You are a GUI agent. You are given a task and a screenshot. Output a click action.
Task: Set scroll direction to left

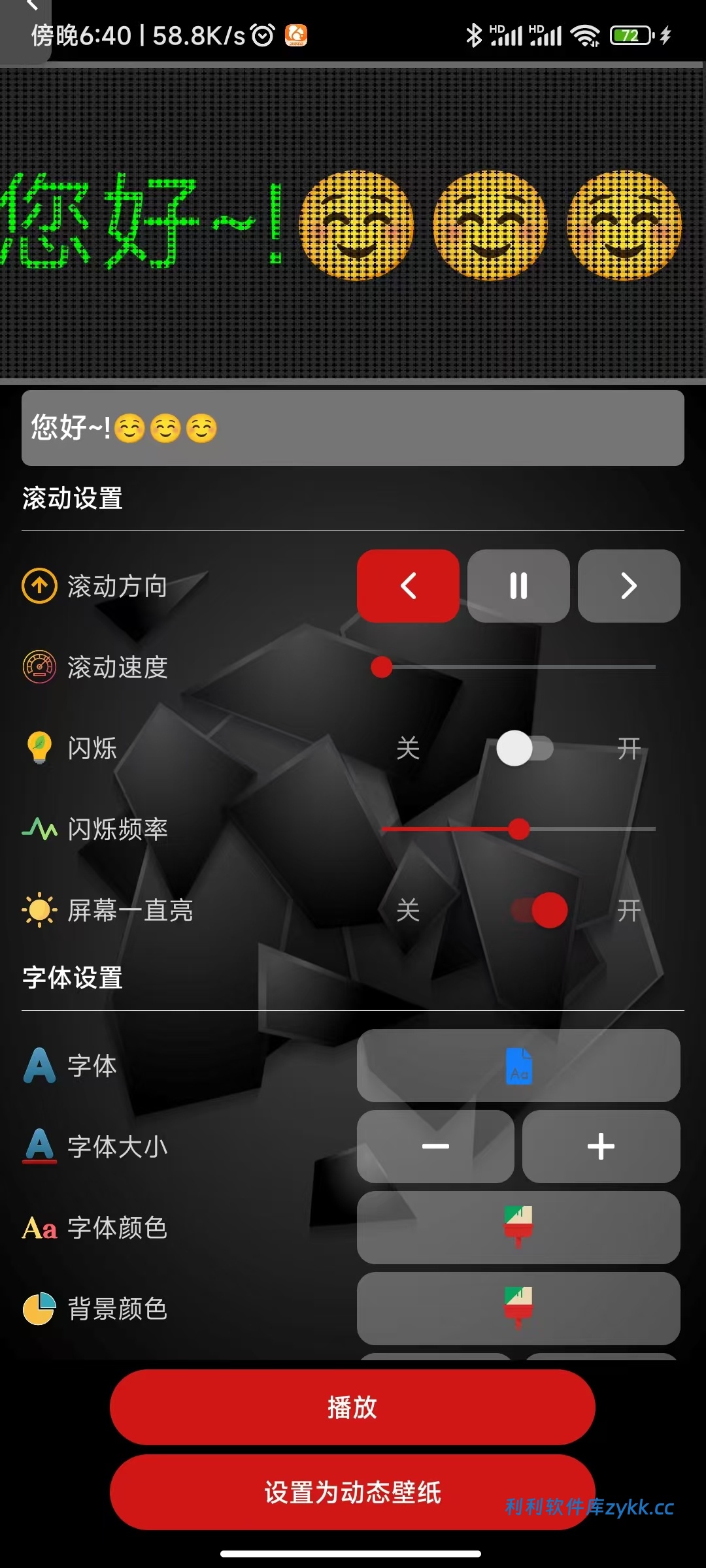coord(408,586)
